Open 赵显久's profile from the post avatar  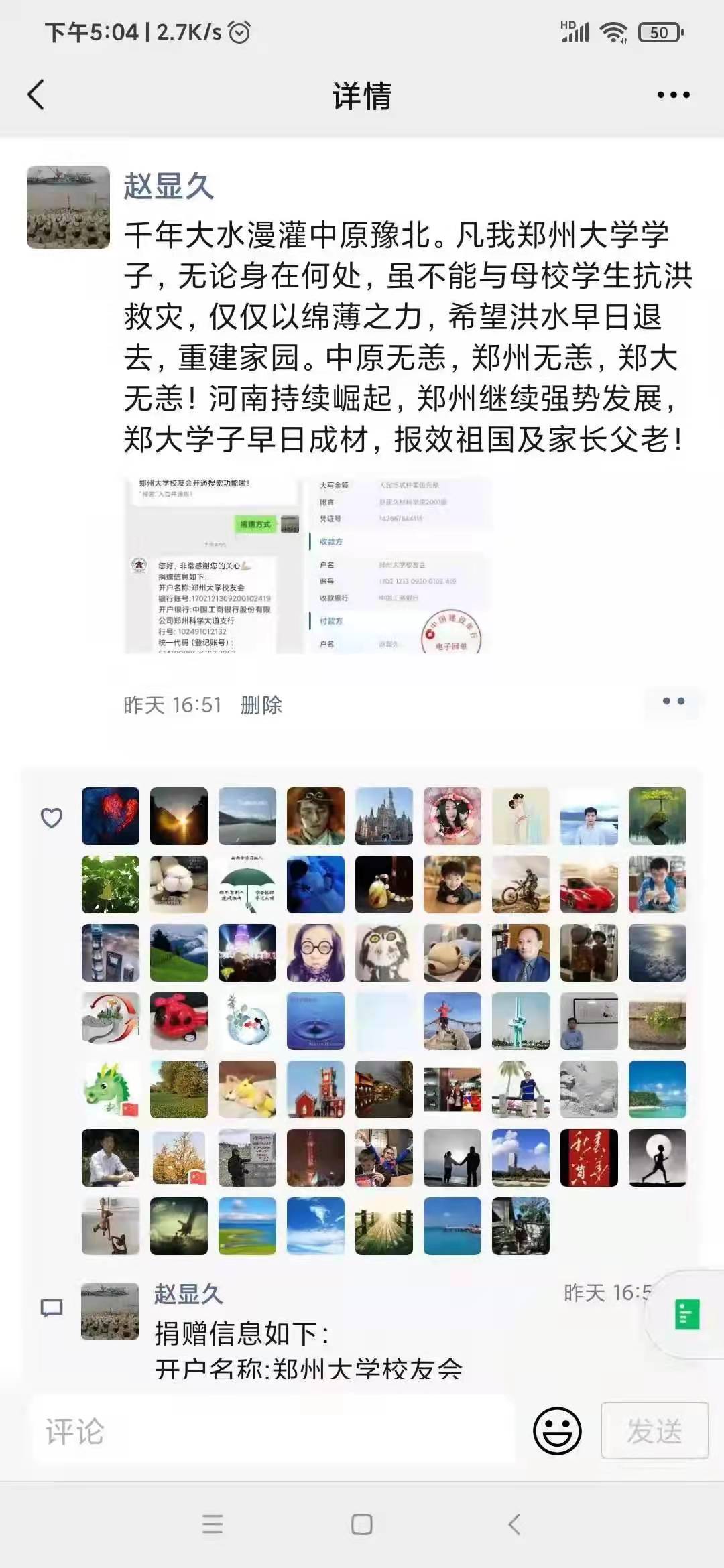(68, 207)
